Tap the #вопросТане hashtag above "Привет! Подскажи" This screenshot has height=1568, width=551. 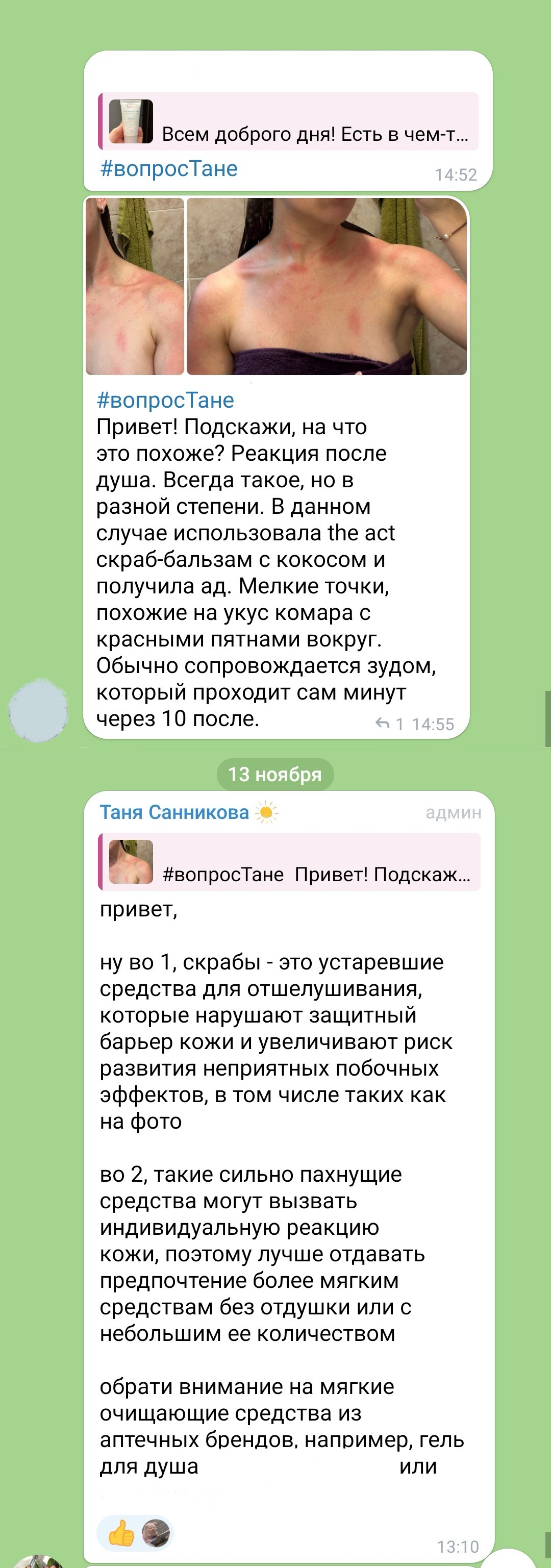[165, 401]
